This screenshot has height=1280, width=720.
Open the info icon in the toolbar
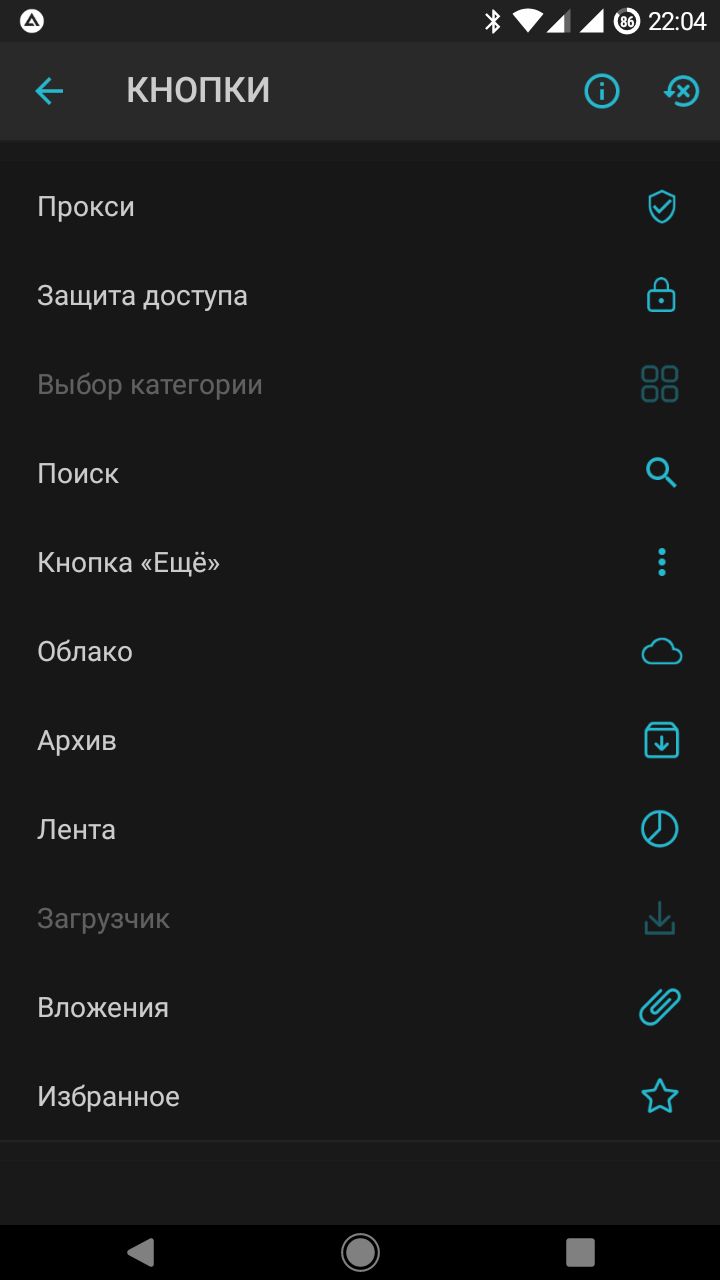point(602,91)
